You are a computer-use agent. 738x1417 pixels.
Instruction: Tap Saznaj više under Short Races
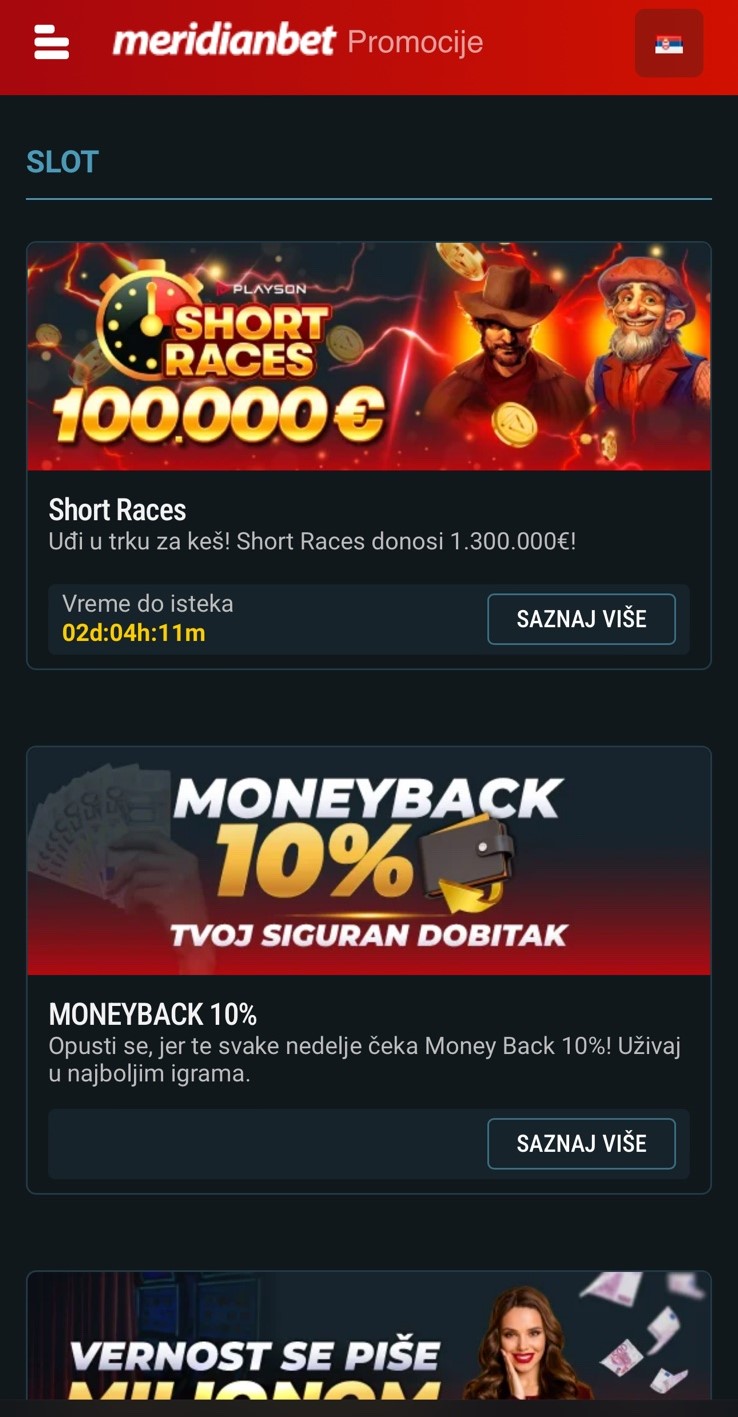tap(581, 619)
